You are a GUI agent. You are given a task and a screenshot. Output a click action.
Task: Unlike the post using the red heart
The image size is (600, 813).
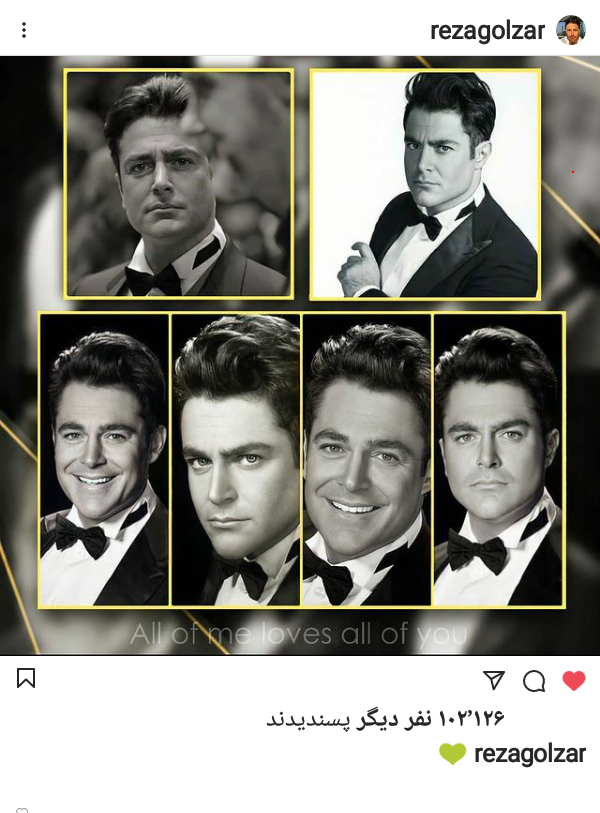point(574,681)
